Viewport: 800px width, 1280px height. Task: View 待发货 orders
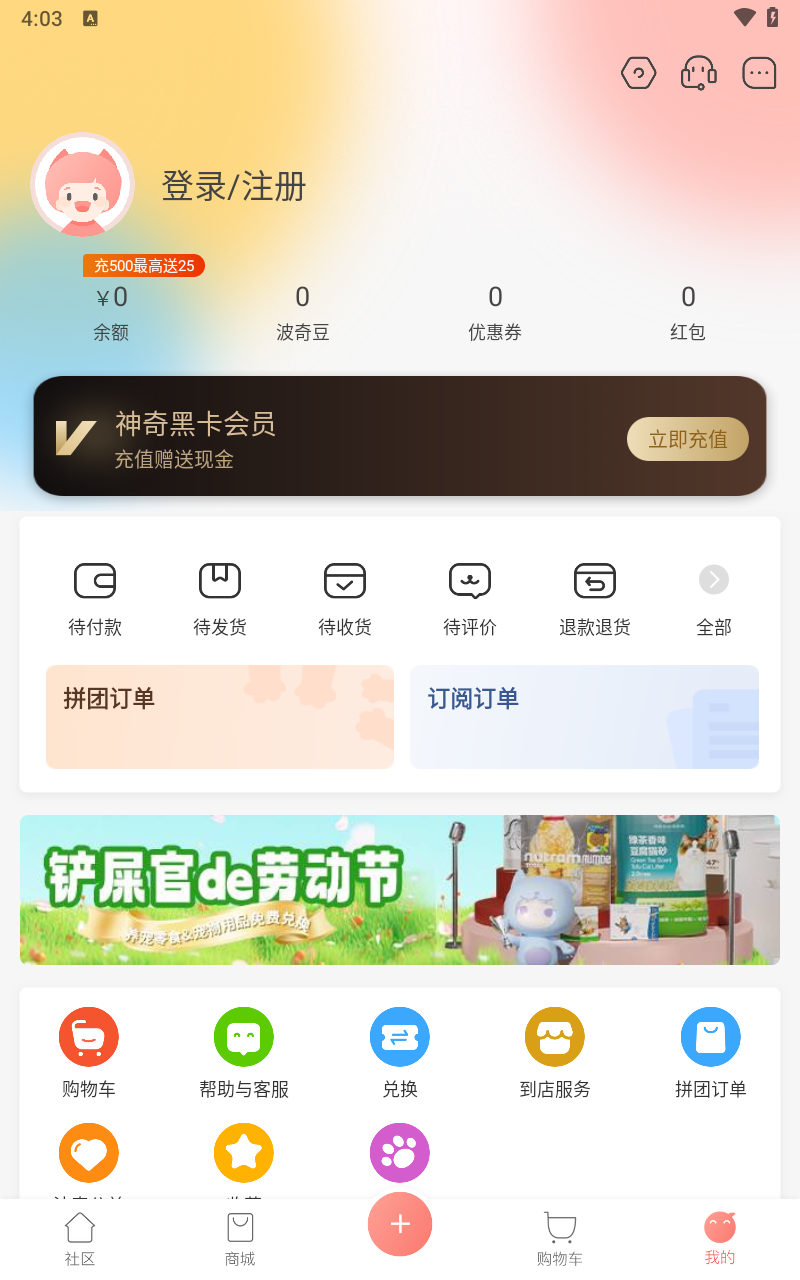click(220, 598)
